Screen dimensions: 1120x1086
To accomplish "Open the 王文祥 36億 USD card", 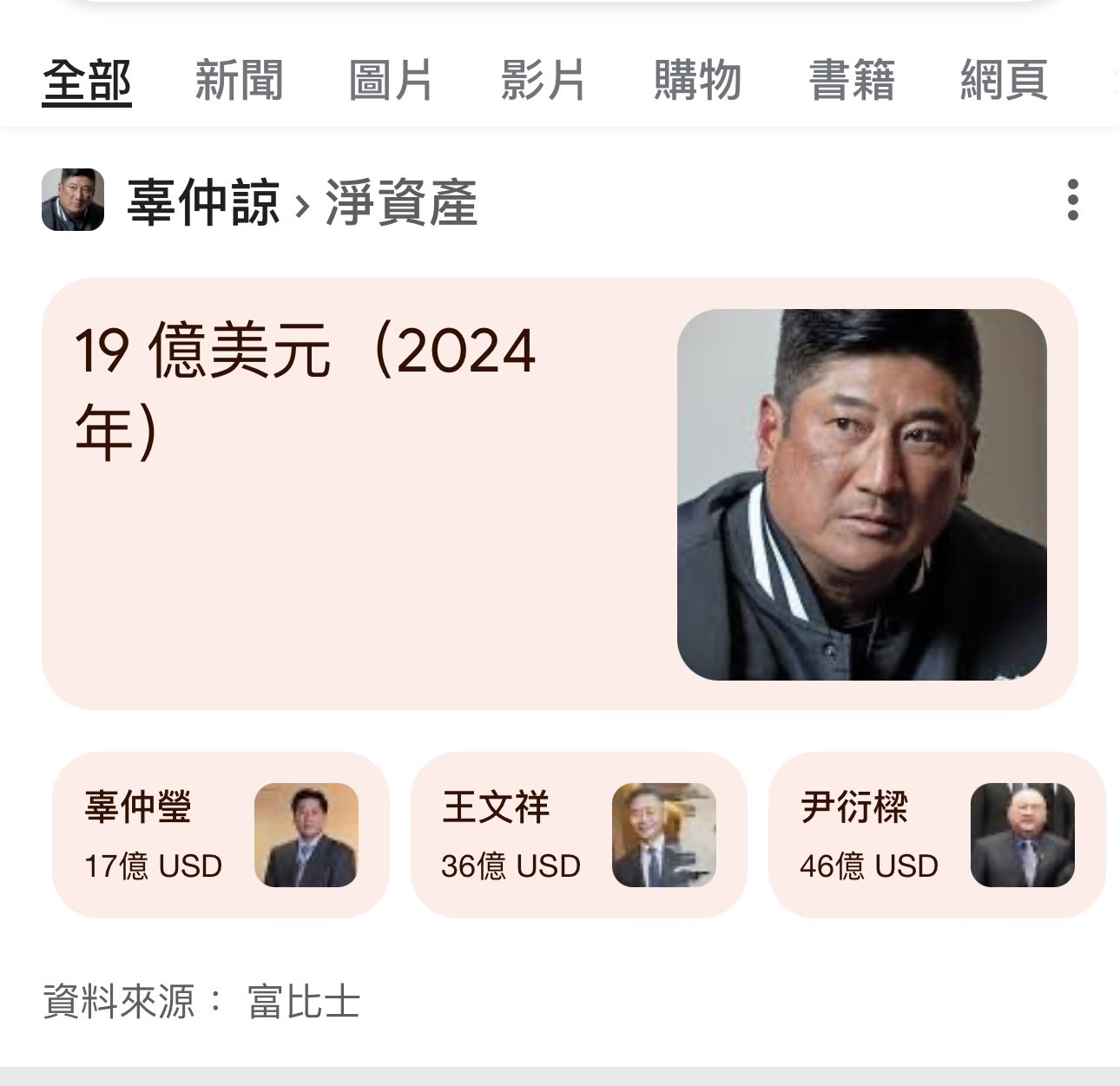I will click(578, 835).
